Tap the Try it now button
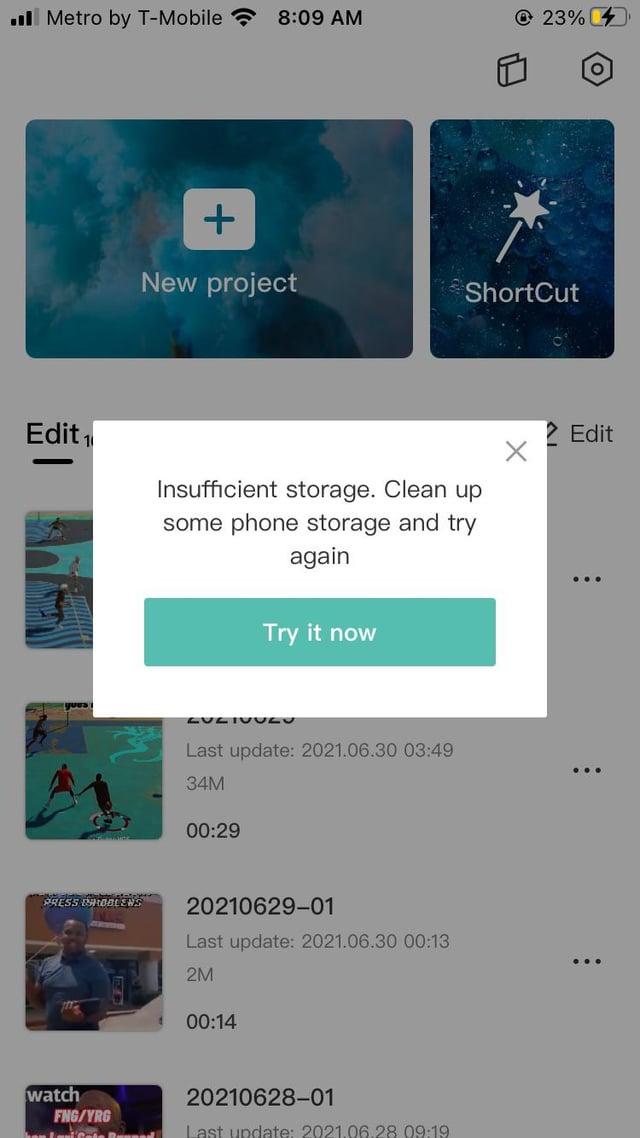The image size is (640, 1138). [319, 632]
